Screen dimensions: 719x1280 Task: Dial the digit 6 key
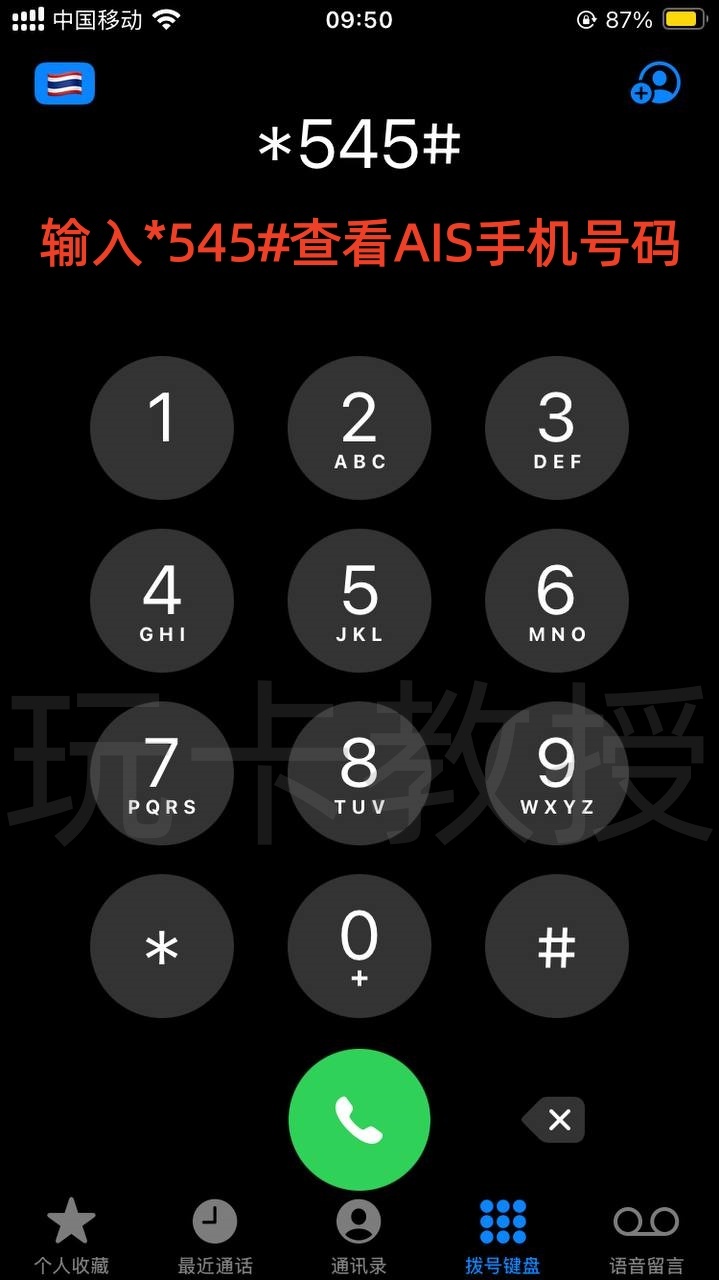pos(557,600)
